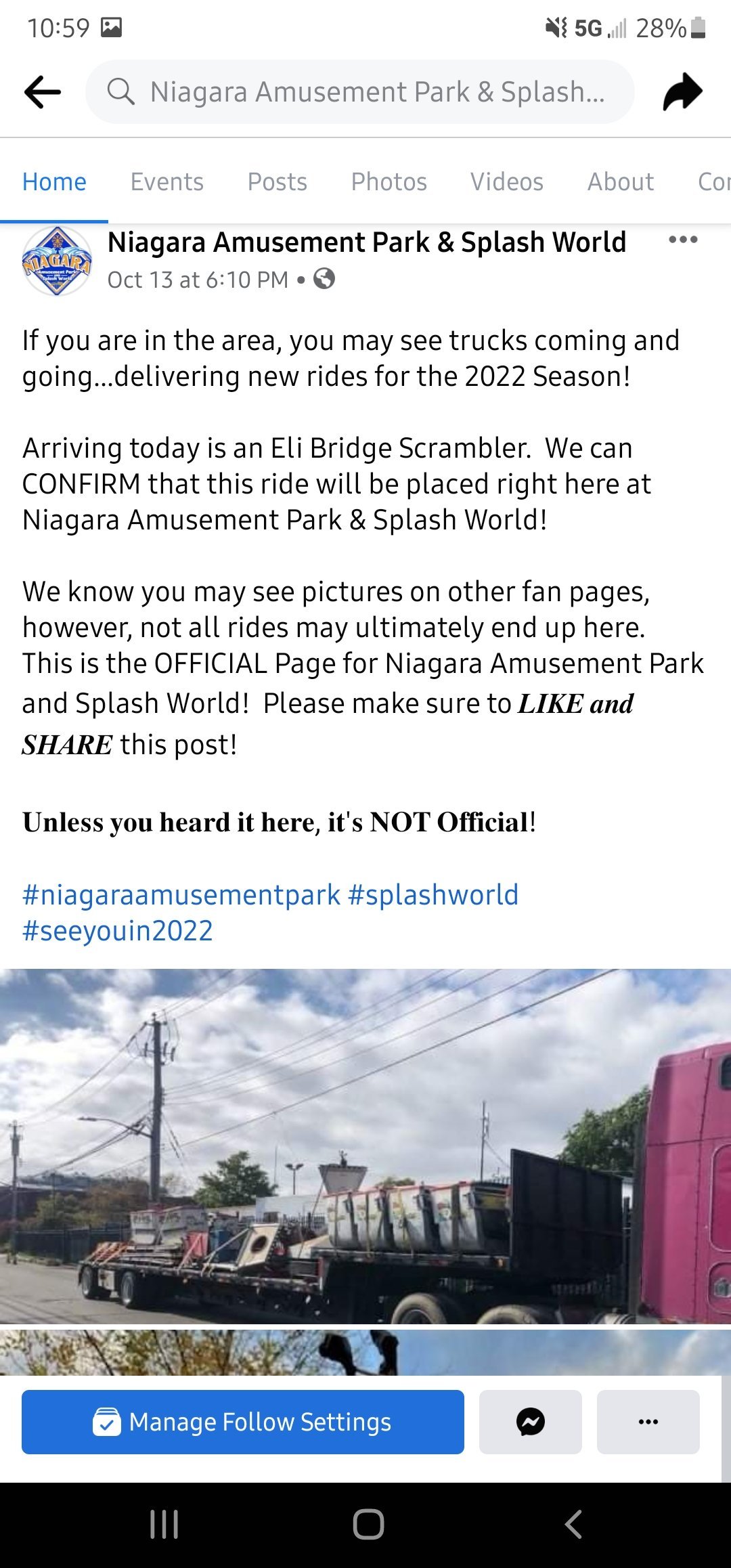Open the page's profile picture

pyautogui.click(x=57, y=261)
